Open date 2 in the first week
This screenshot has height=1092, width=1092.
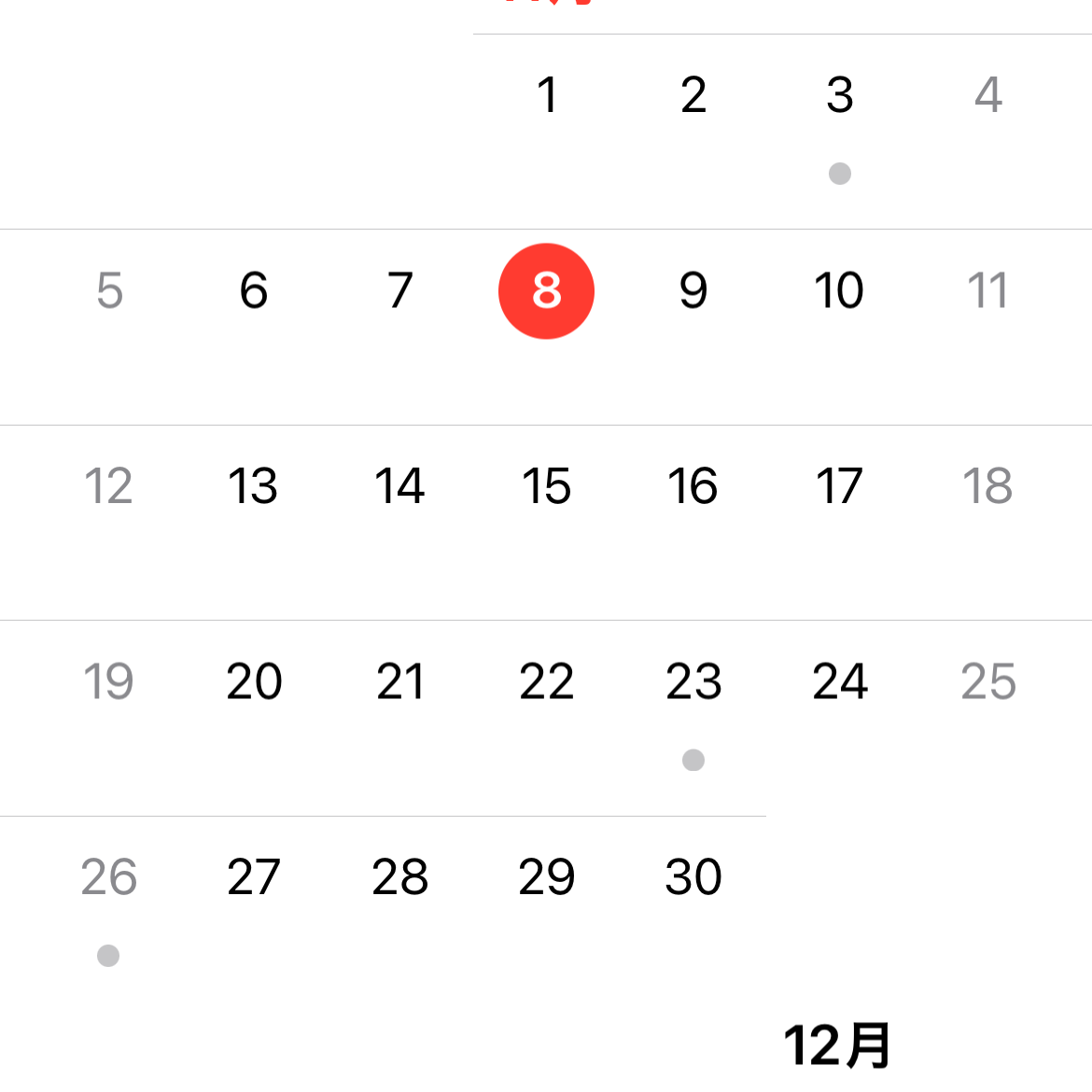coord(693,95)
